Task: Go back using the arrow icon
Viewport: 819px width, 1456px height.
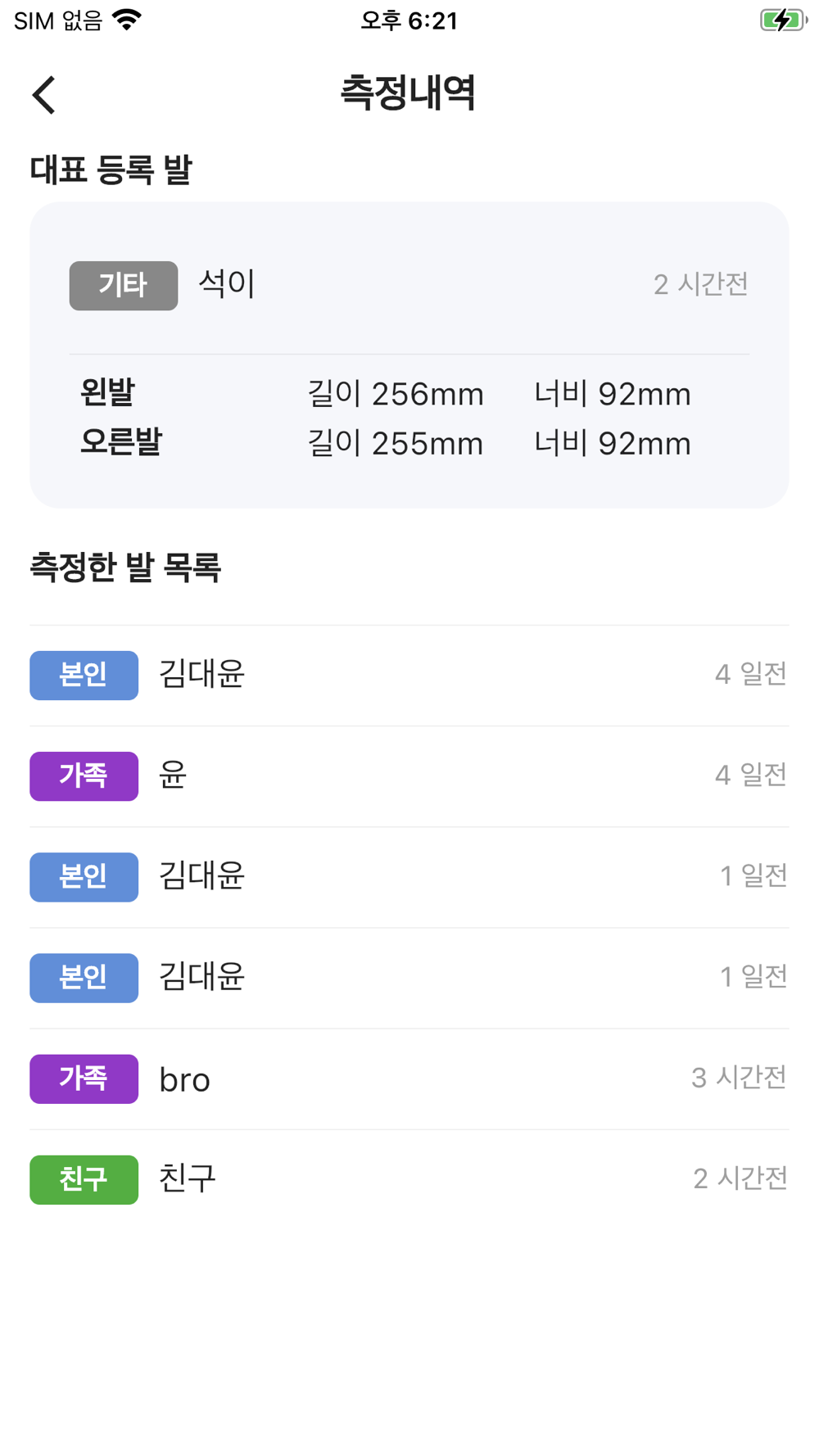Action: pos(44,95)
